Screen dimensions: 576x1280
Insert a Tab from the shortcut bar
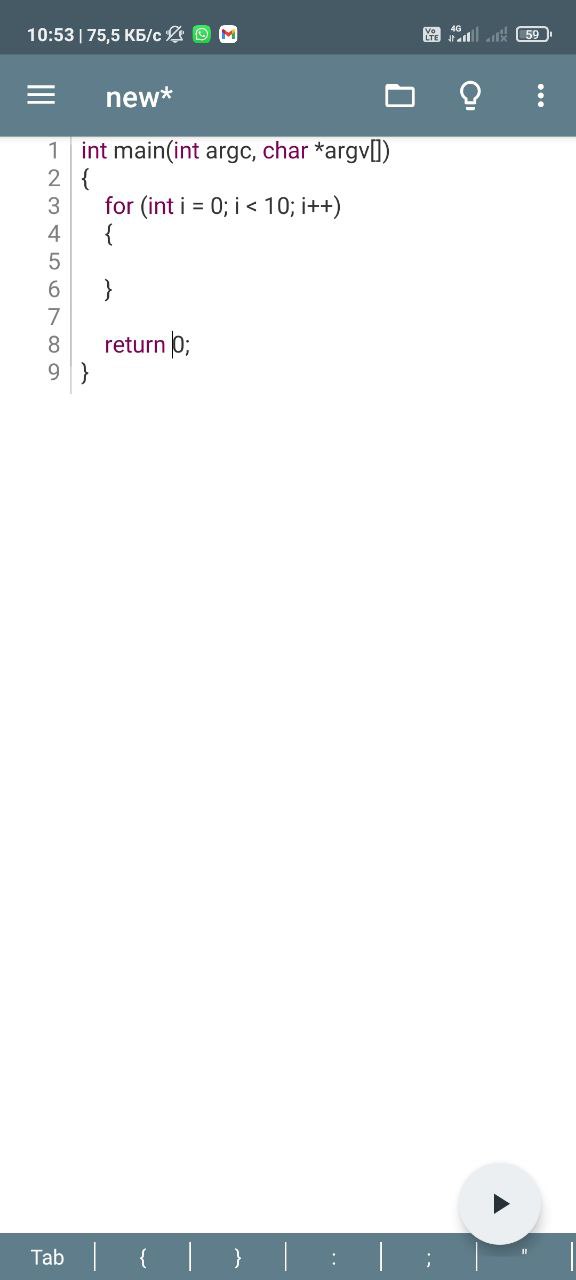click(47, 1257)
